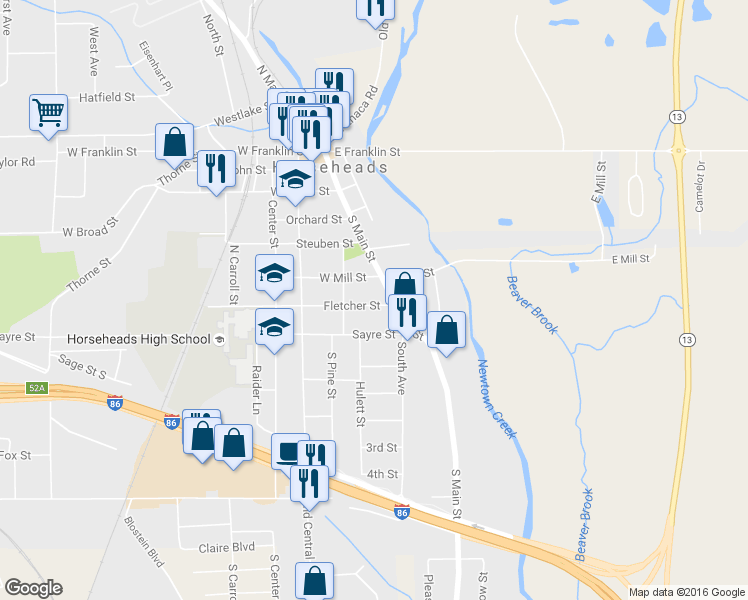Image resolution: width=748 pixels, height=600 pixels.
Task: Select the school marker on W Mill St
Action: [274, 274]
